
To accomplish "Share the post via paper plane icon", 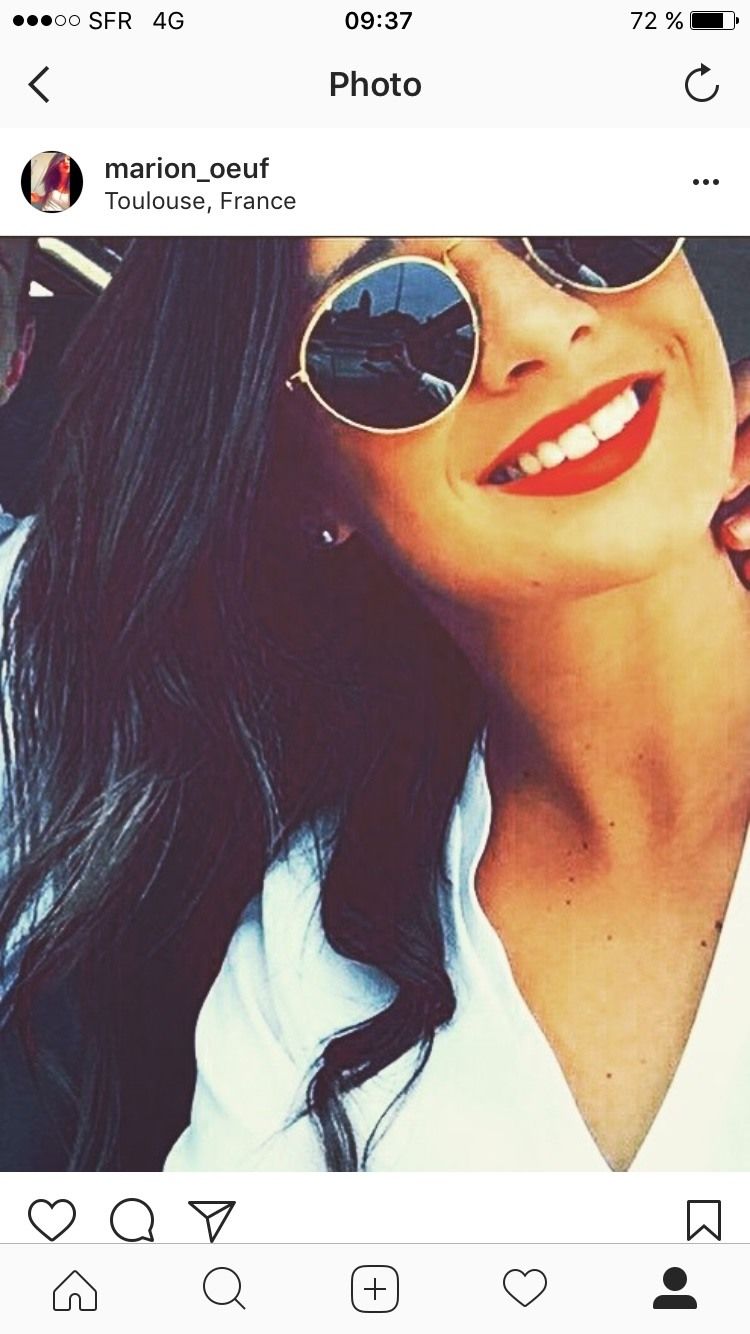I will coord(212,1220).
